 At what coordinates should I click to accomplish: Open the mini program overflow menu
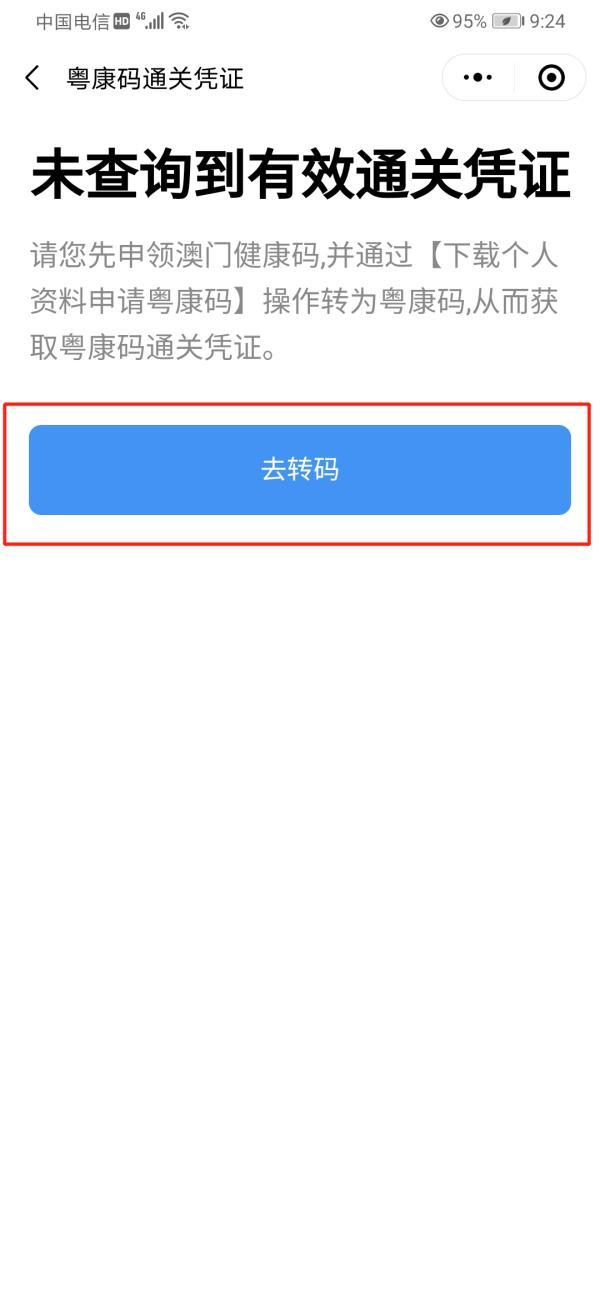478,78
